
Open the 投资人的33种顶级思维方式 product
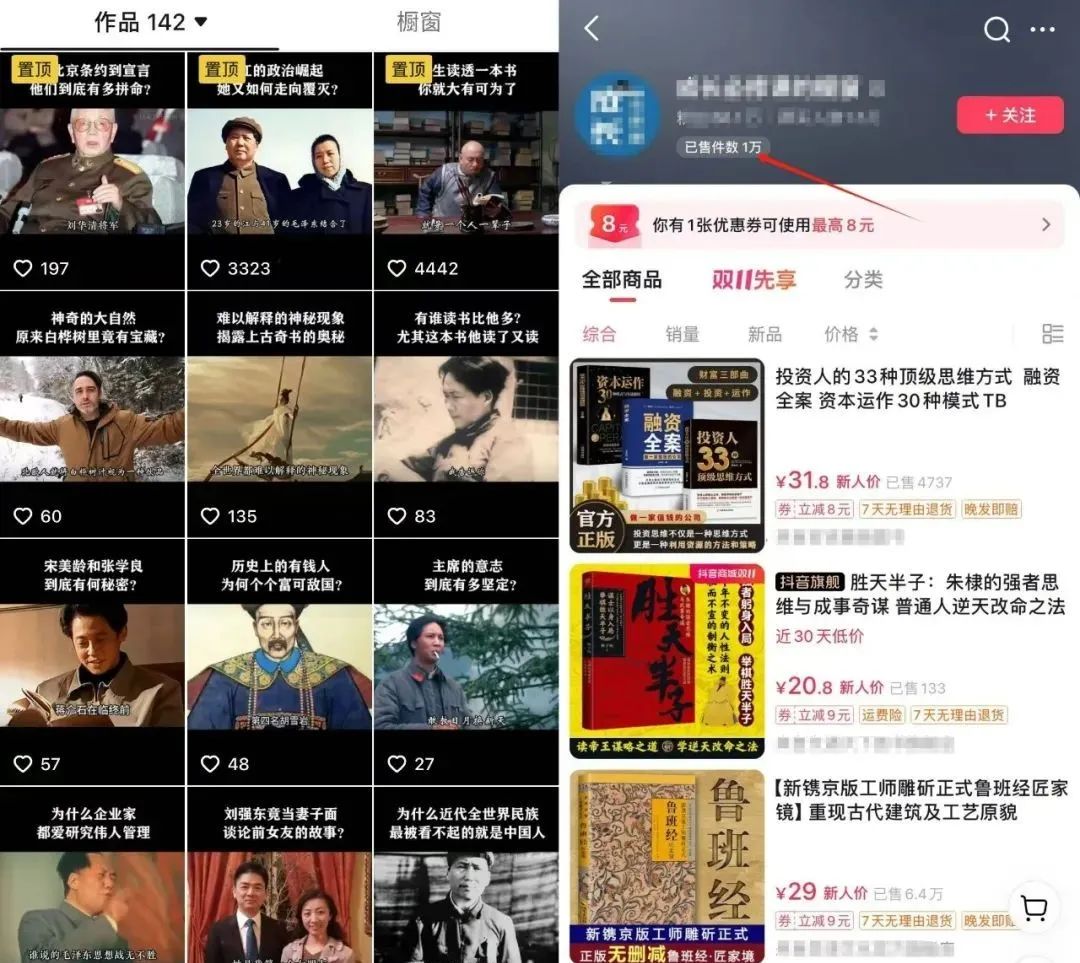(x=918, y=389)
